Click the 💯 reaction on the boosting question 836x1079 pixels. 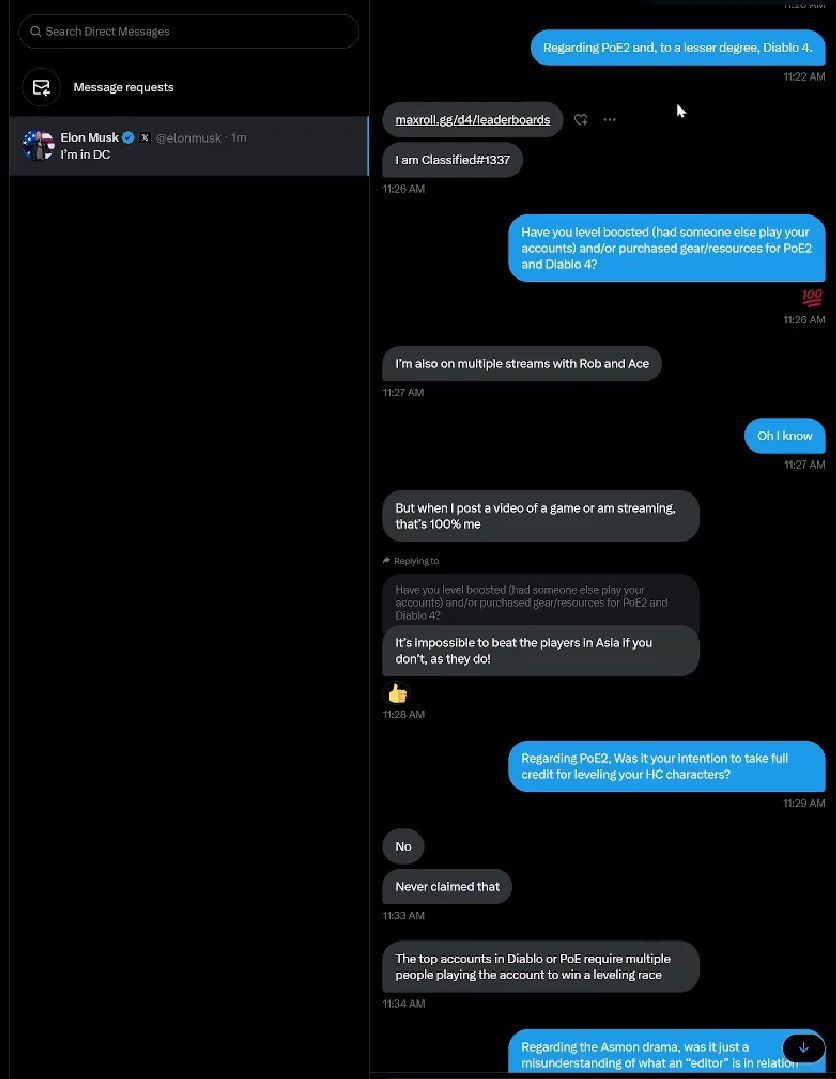tap(810, 296)
